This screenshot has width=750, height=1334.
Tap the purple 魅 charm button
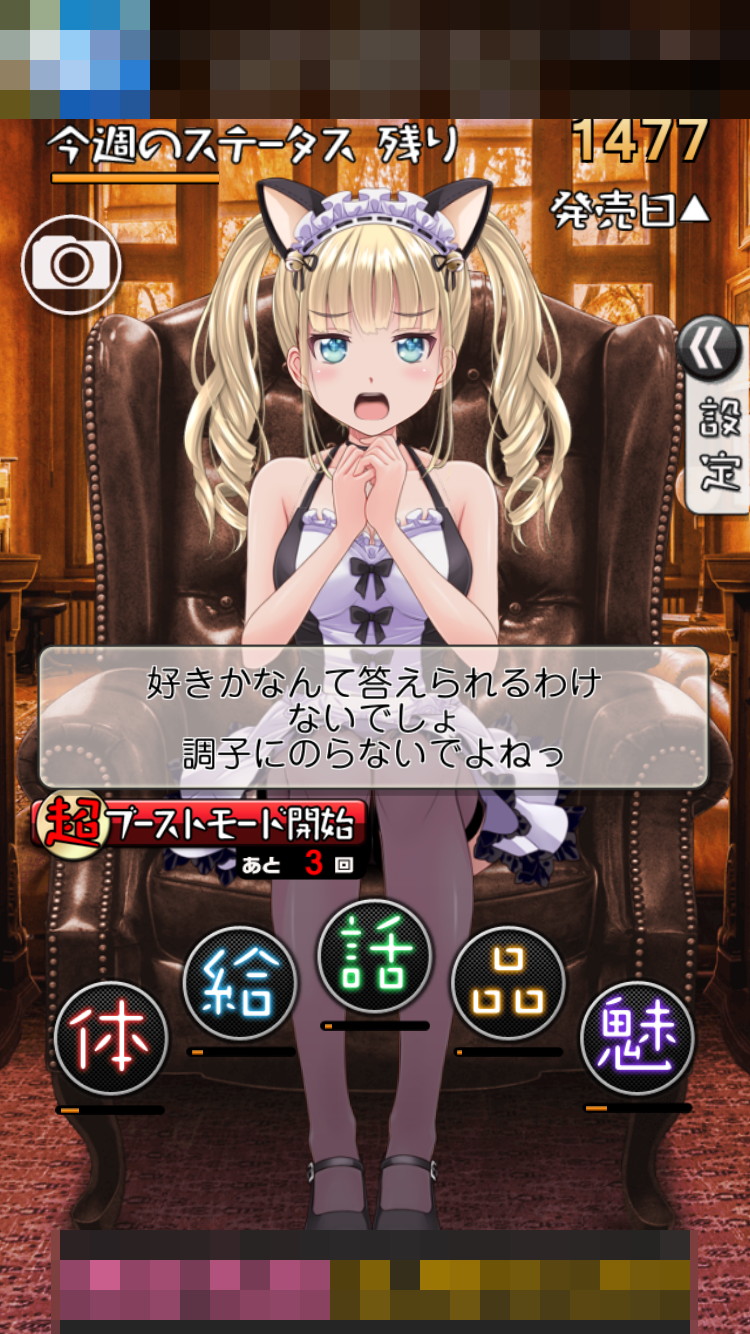coord(638,1038)
